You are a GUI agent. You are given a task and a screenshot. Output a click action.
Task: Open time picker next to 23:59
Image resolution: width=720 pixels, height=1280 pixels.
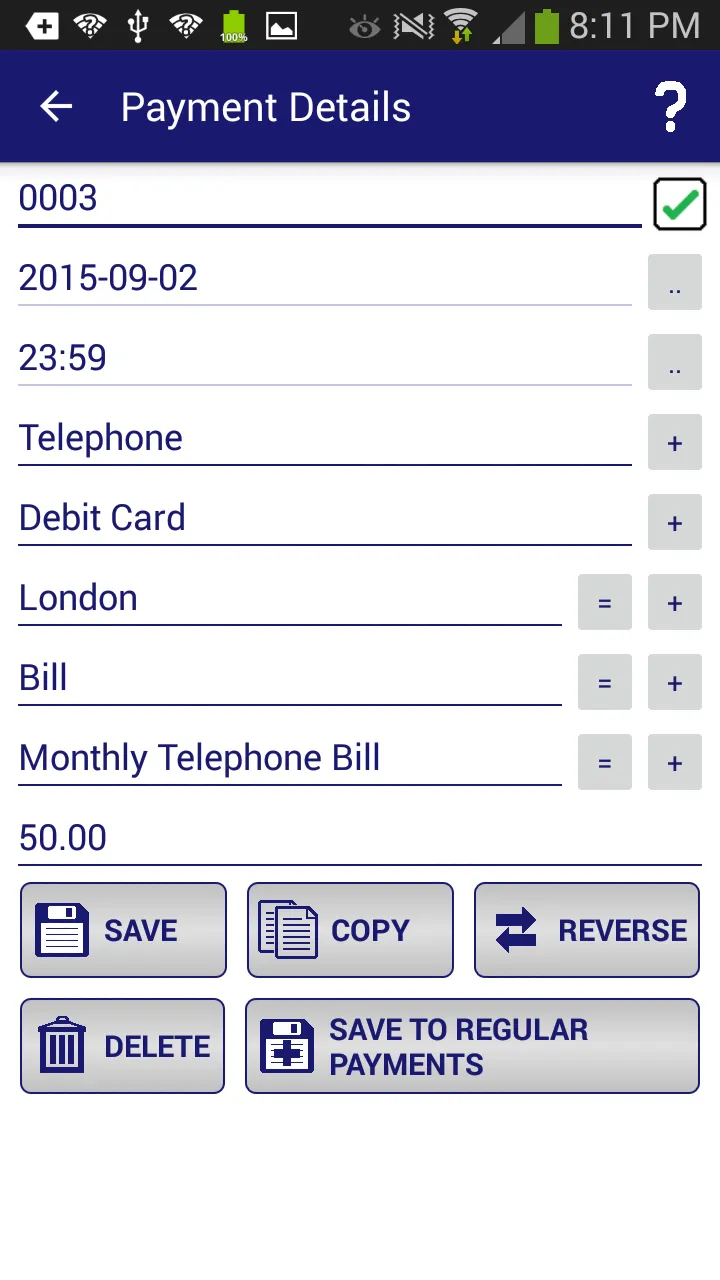675,362
